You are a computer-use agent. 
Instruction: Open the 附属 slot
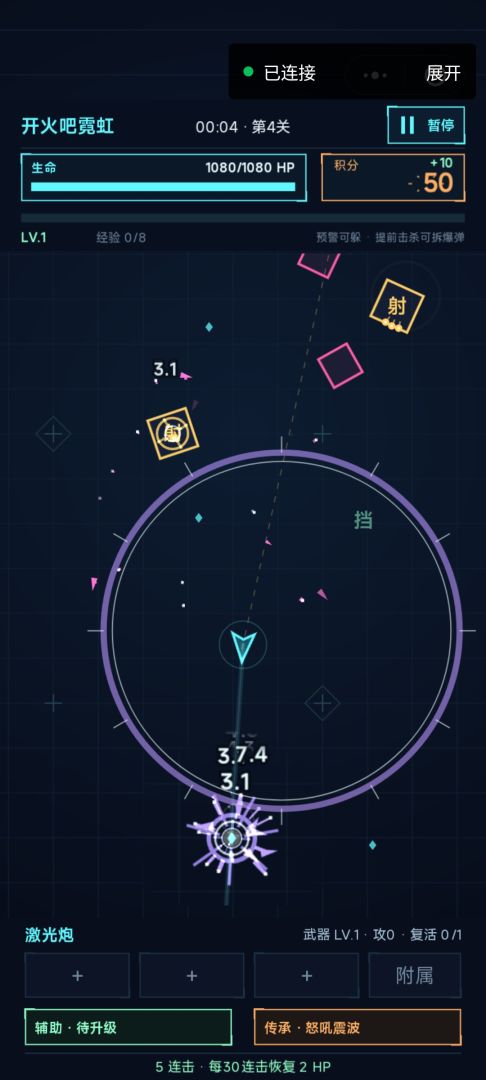[415, 975]
